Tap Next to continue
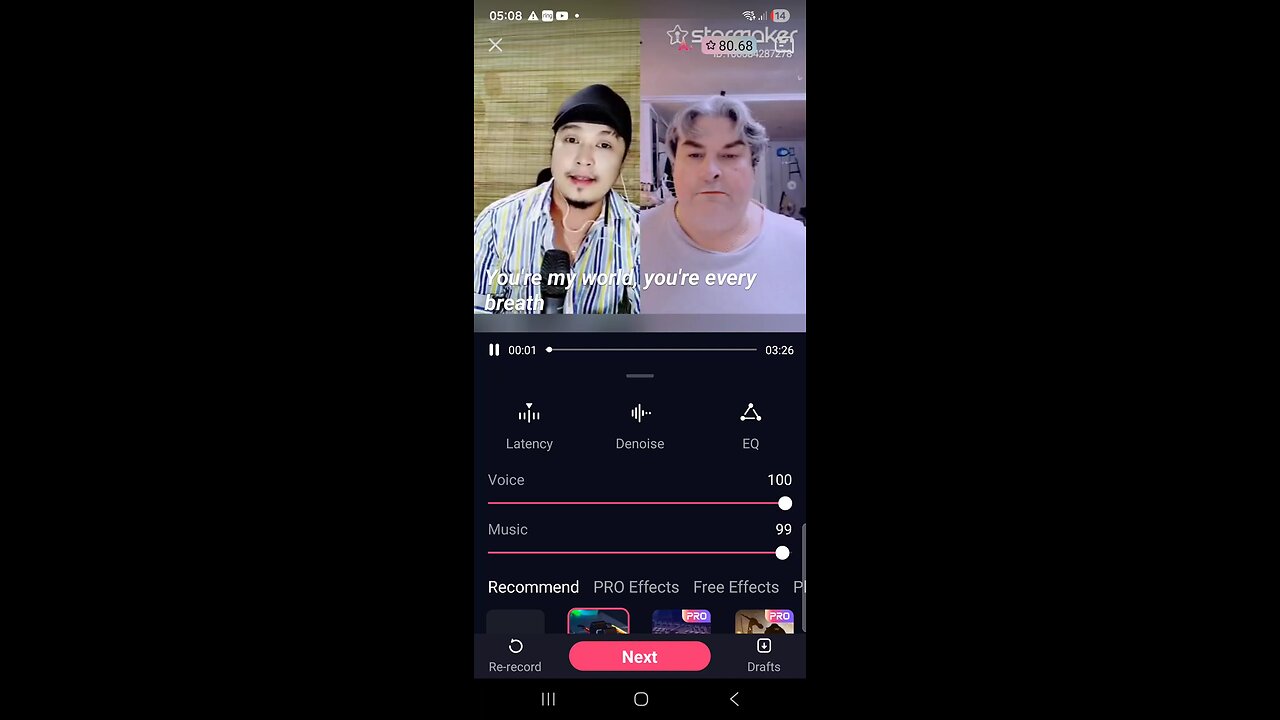 point(640,656)
